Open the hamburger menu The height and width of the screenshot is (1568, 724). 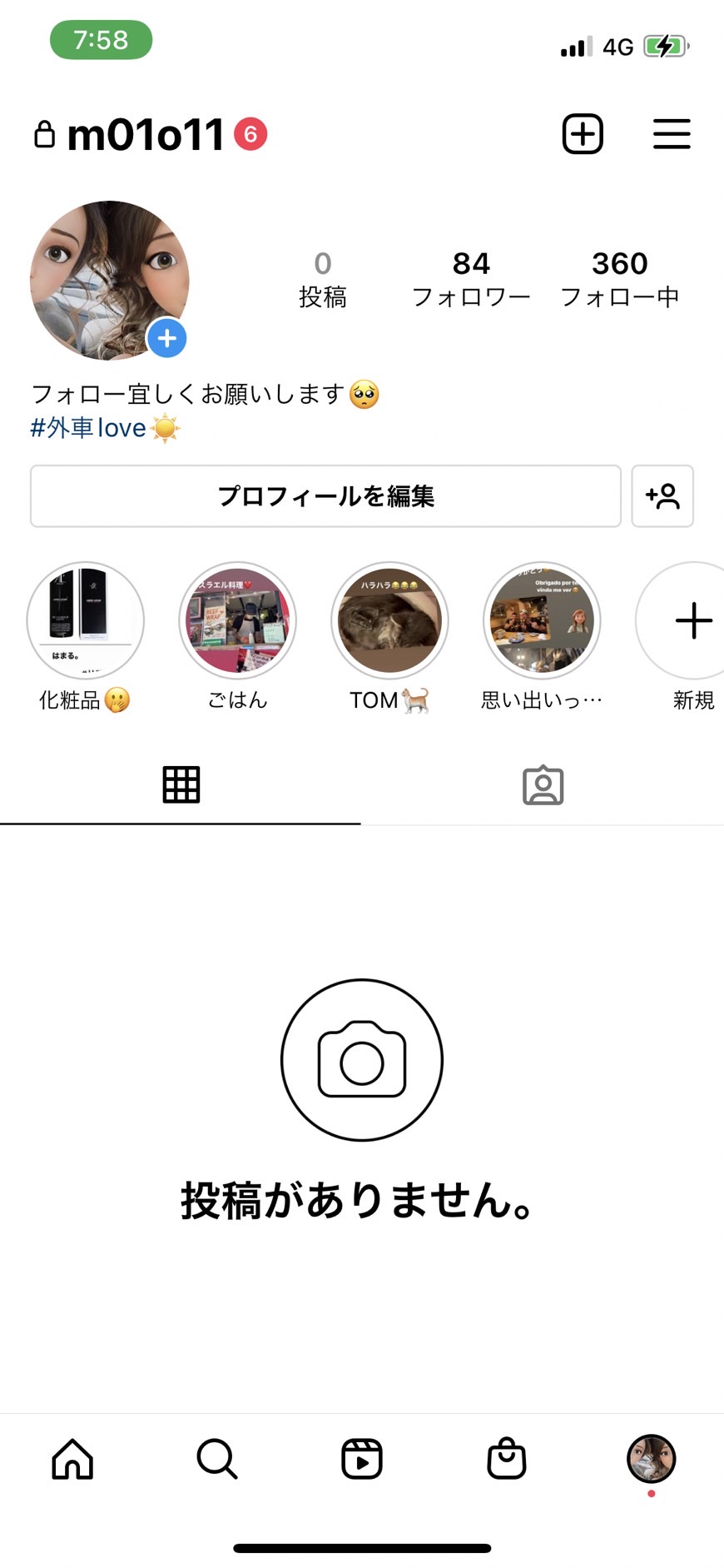(x=672, y=134)
